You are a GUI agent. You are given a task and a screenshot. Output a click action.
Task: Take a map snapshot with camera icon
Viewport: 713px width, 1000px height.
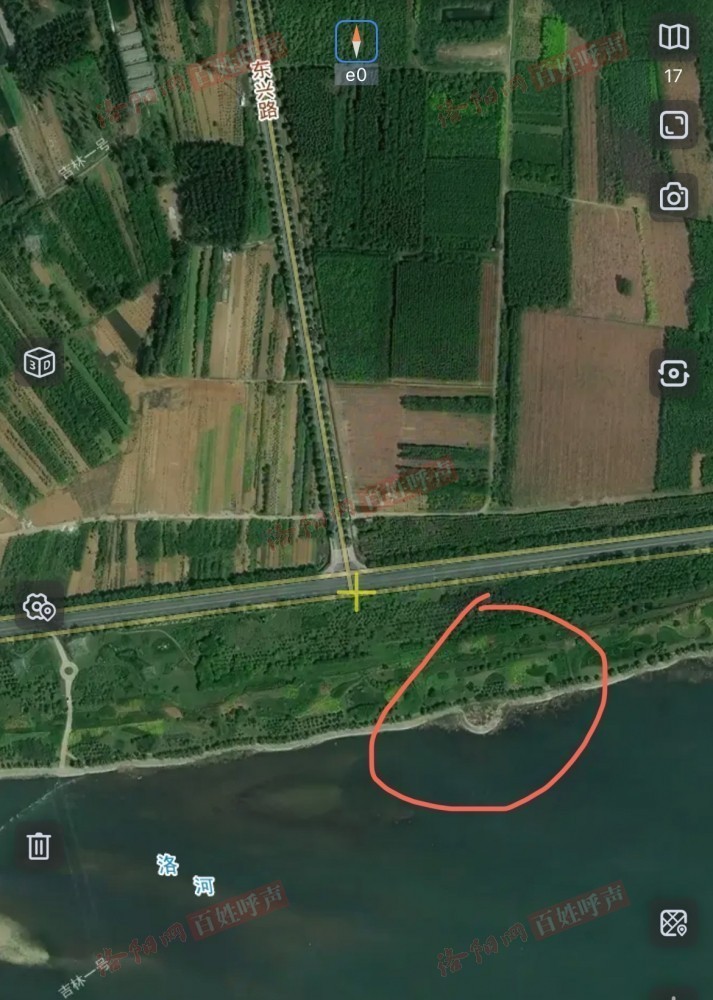(673, 197)
